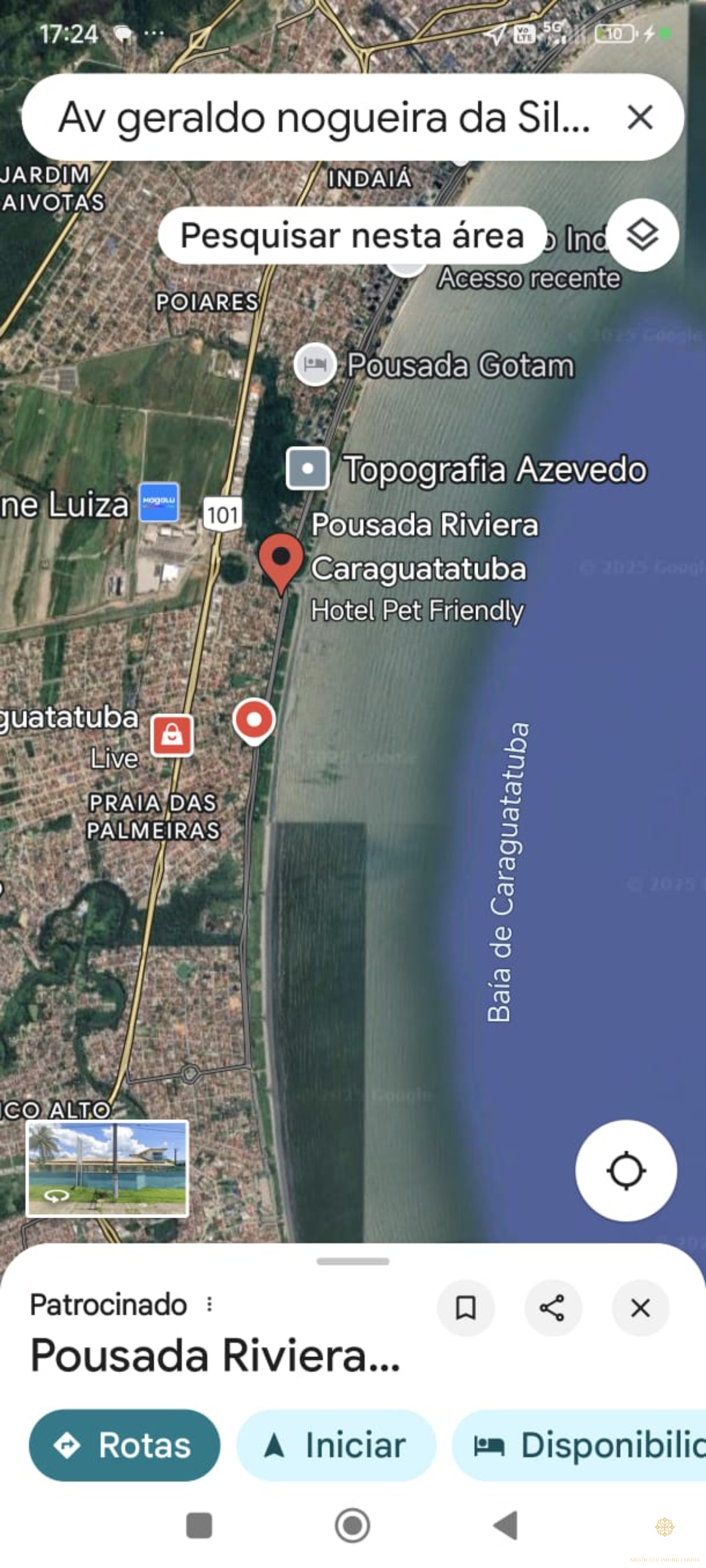Viewport: 706px width, 1568px height.
Task: Tap the Magalu store marker
Action: (x=159, y=502)
